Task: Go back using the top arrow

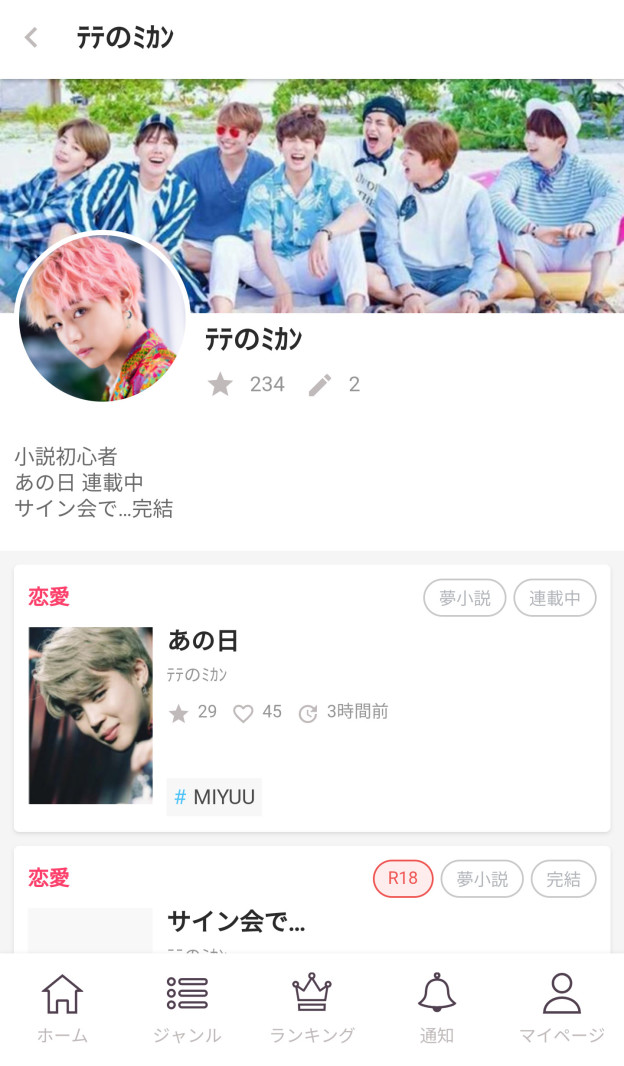Action: coord(31,37)
